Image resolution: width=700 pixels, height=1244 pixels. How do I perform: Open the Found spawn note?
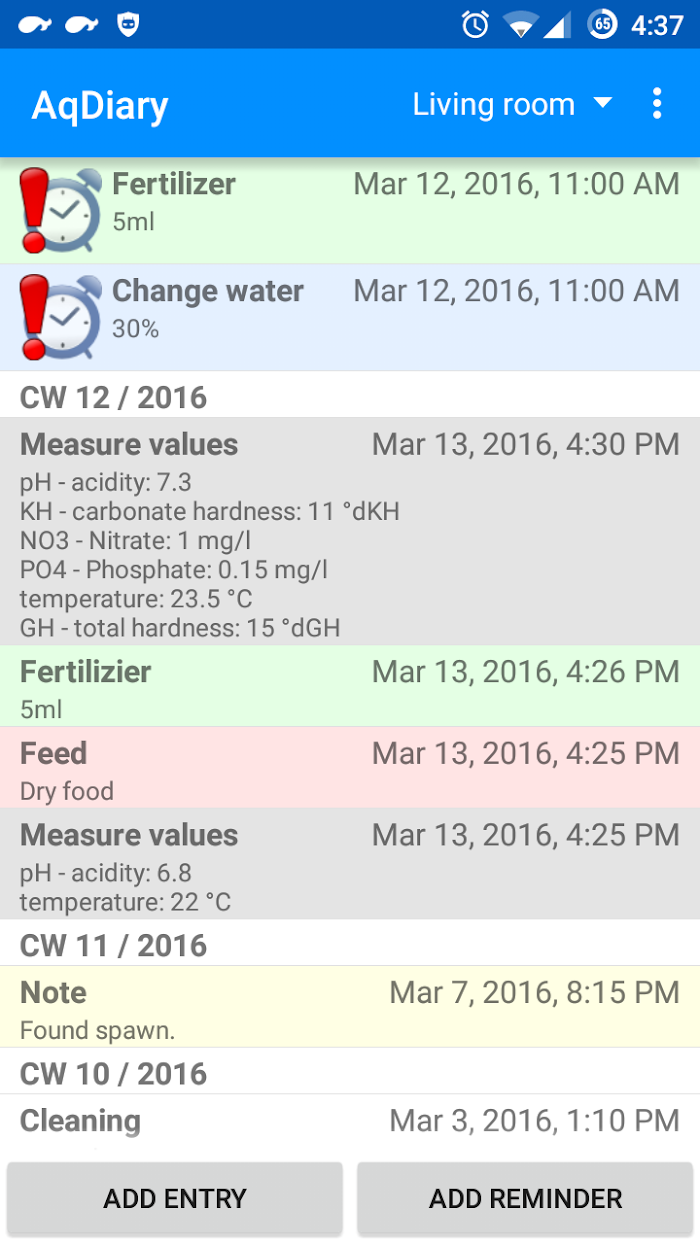[350, 1007]
